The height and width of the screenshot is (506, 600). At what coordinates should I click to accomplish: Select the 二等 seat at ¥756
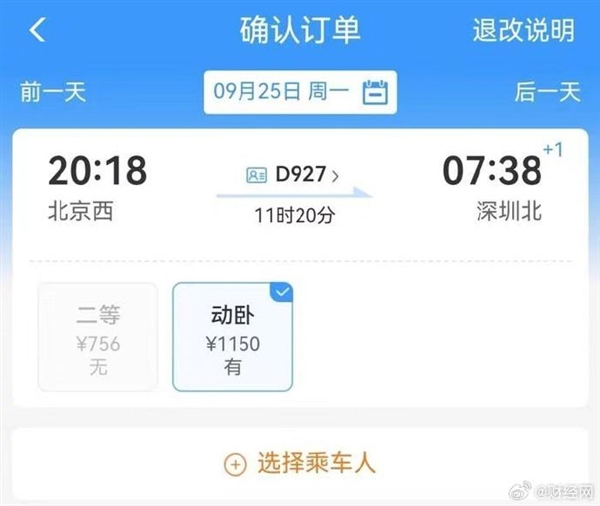(x=98, y=337)
